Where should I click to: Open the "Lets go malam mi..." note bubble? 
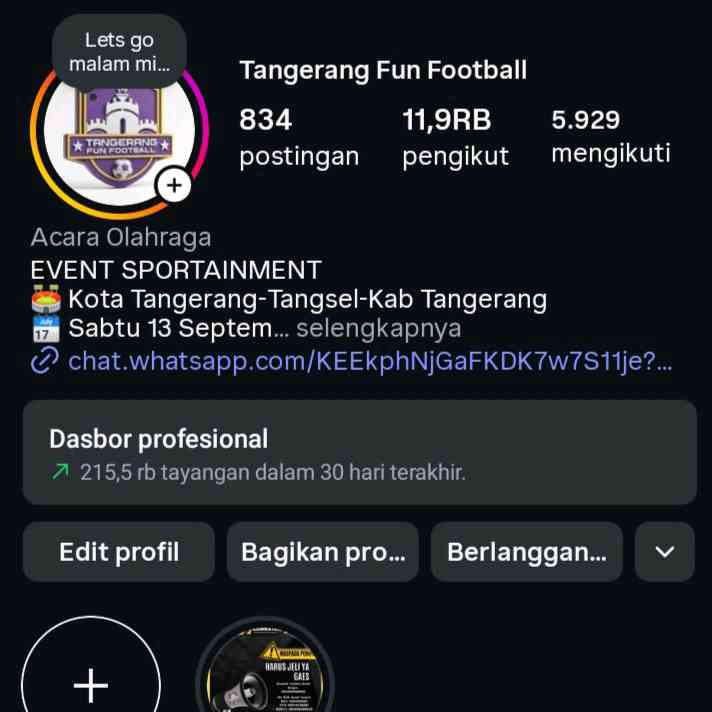click(120, 52)
